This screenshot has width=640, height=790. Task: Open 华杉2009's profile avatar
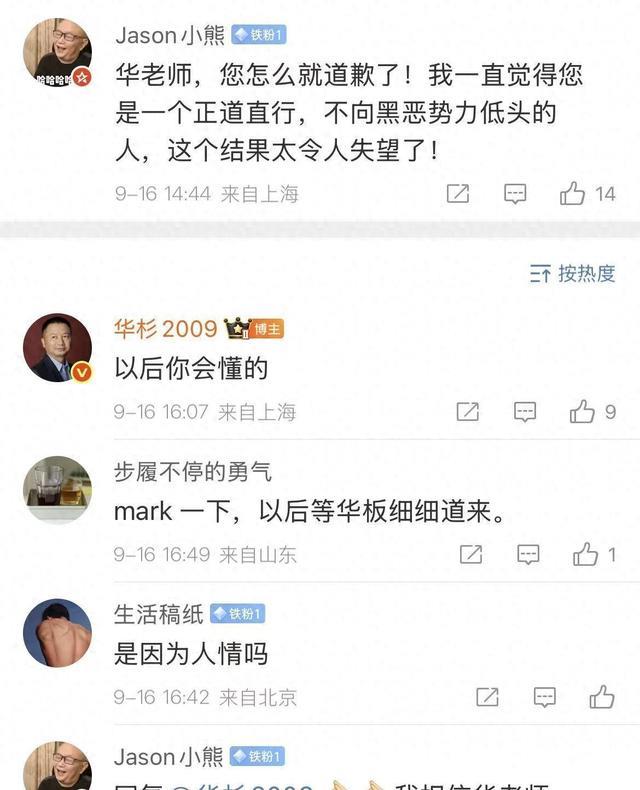click(x=57, y=348)
